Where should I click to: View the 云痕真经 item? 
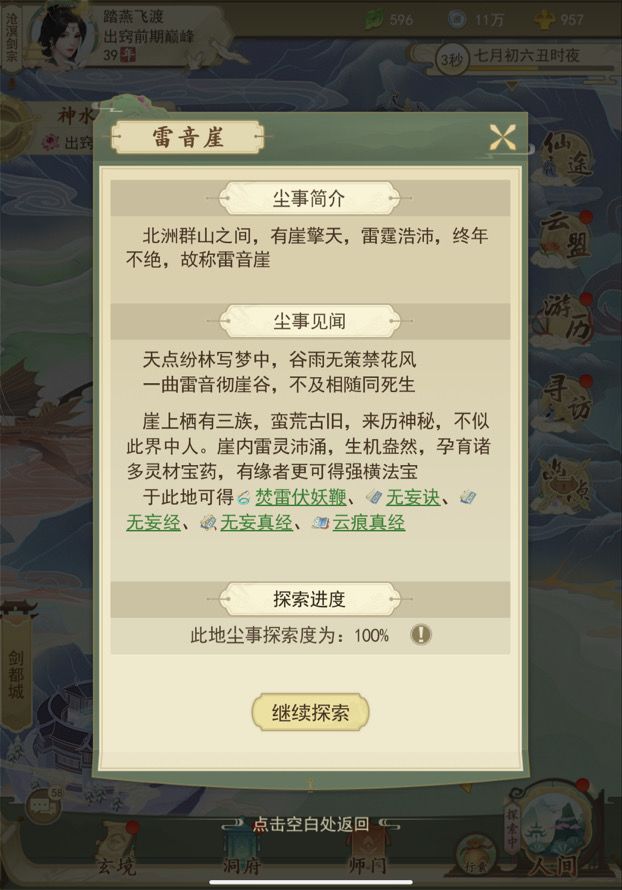[368, 522]
